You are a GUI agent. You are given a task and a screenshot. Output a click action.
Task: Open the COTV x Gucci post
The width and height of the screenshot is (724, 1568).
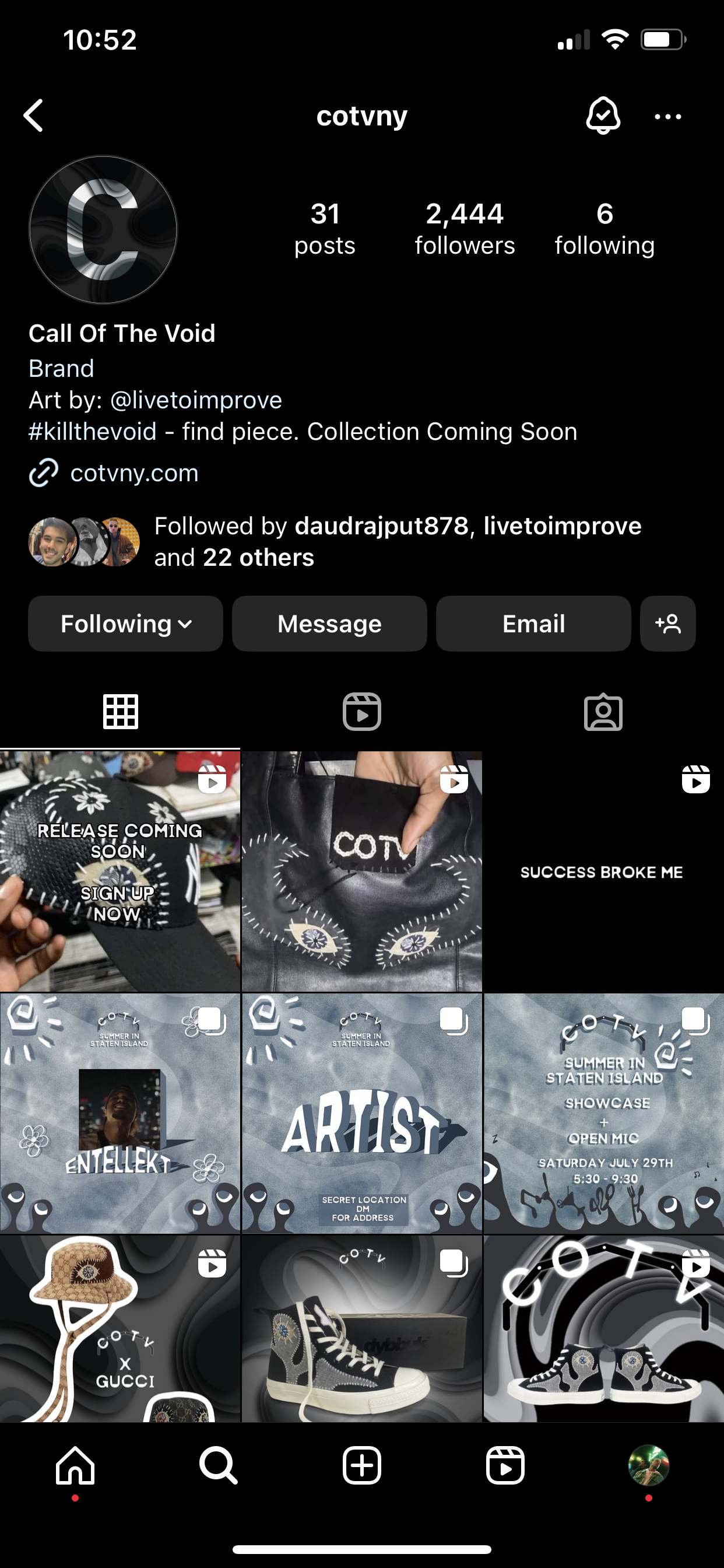(x=120, y=1328)
